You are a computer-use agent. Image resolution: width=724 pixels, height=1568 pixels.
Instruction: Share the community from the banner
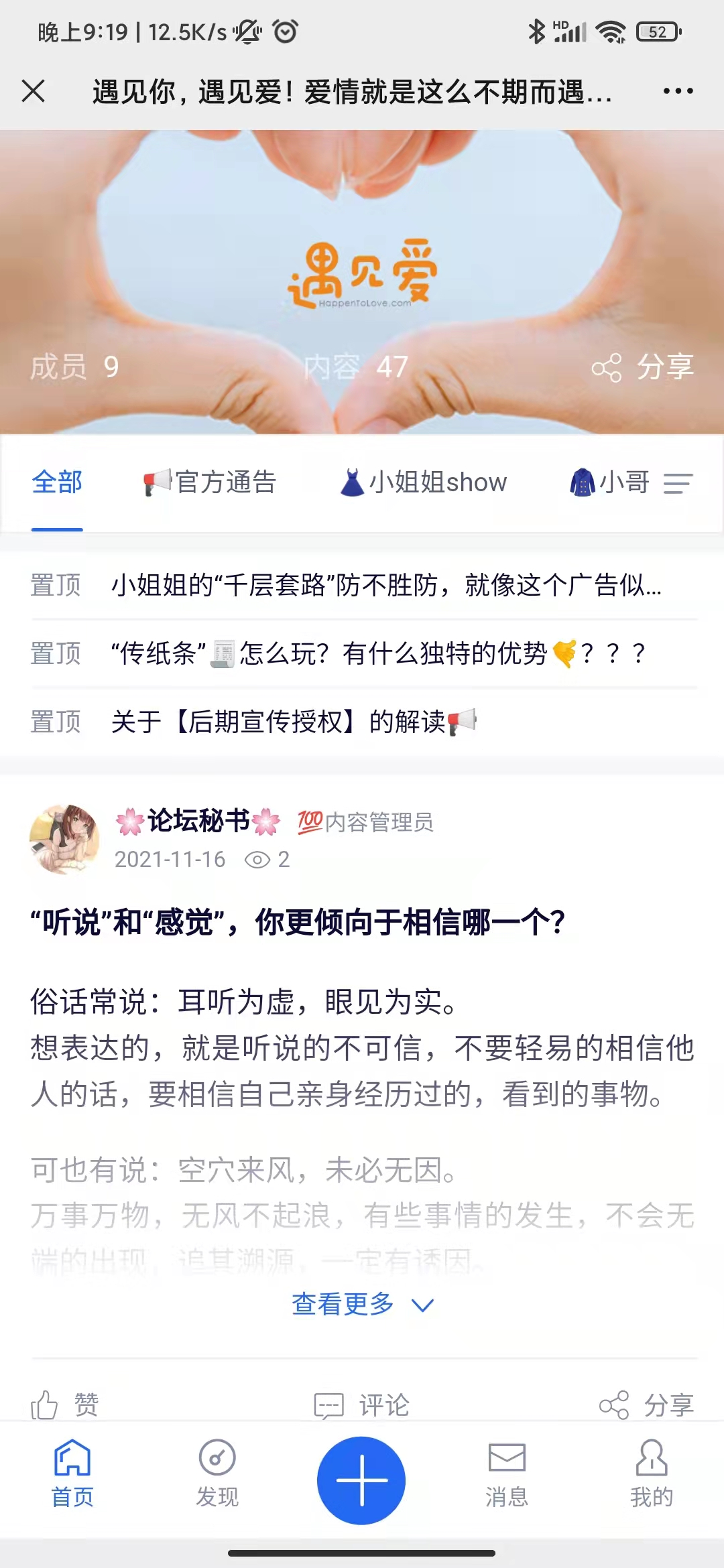coord(642,367)
